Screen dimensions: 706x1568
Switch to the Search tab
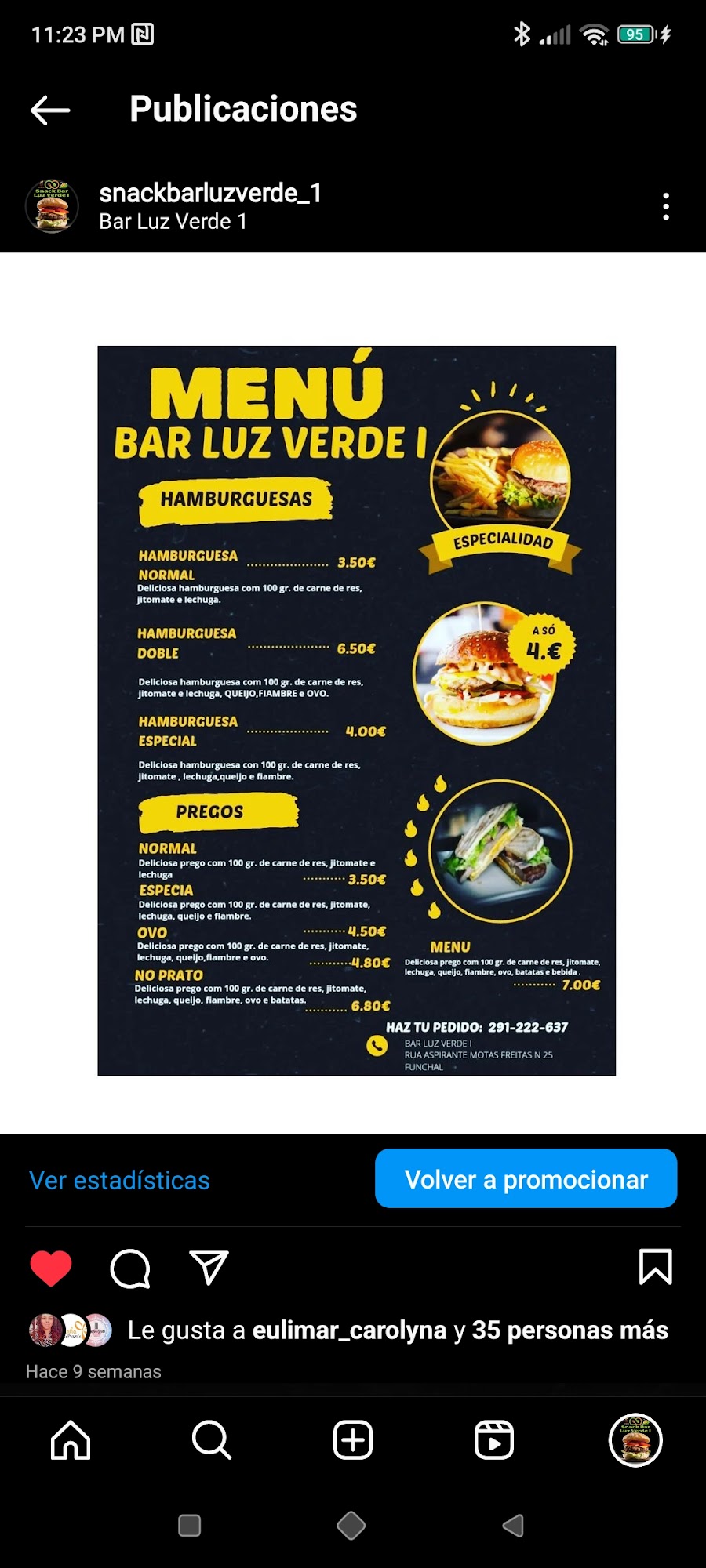(211, 1440)
